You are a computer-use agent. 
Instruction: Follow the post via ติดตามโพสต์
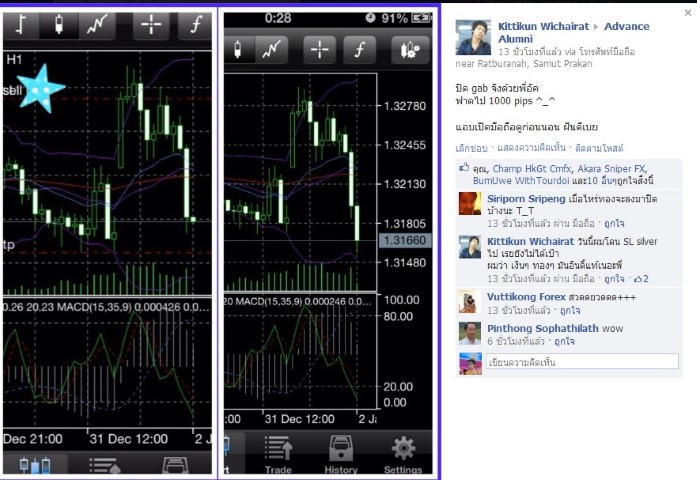point(599,148)
